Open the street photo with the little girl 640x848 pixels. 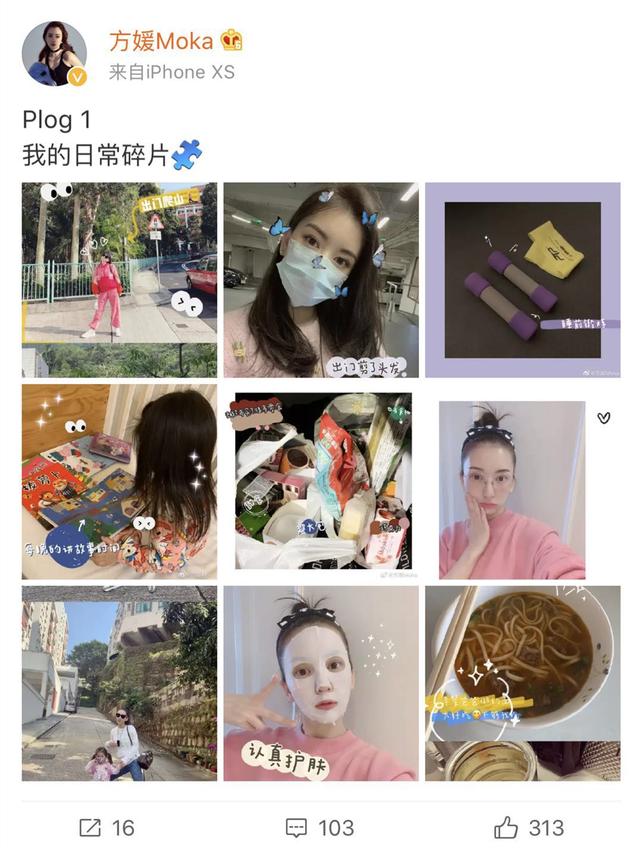click(x=119, y=683)
